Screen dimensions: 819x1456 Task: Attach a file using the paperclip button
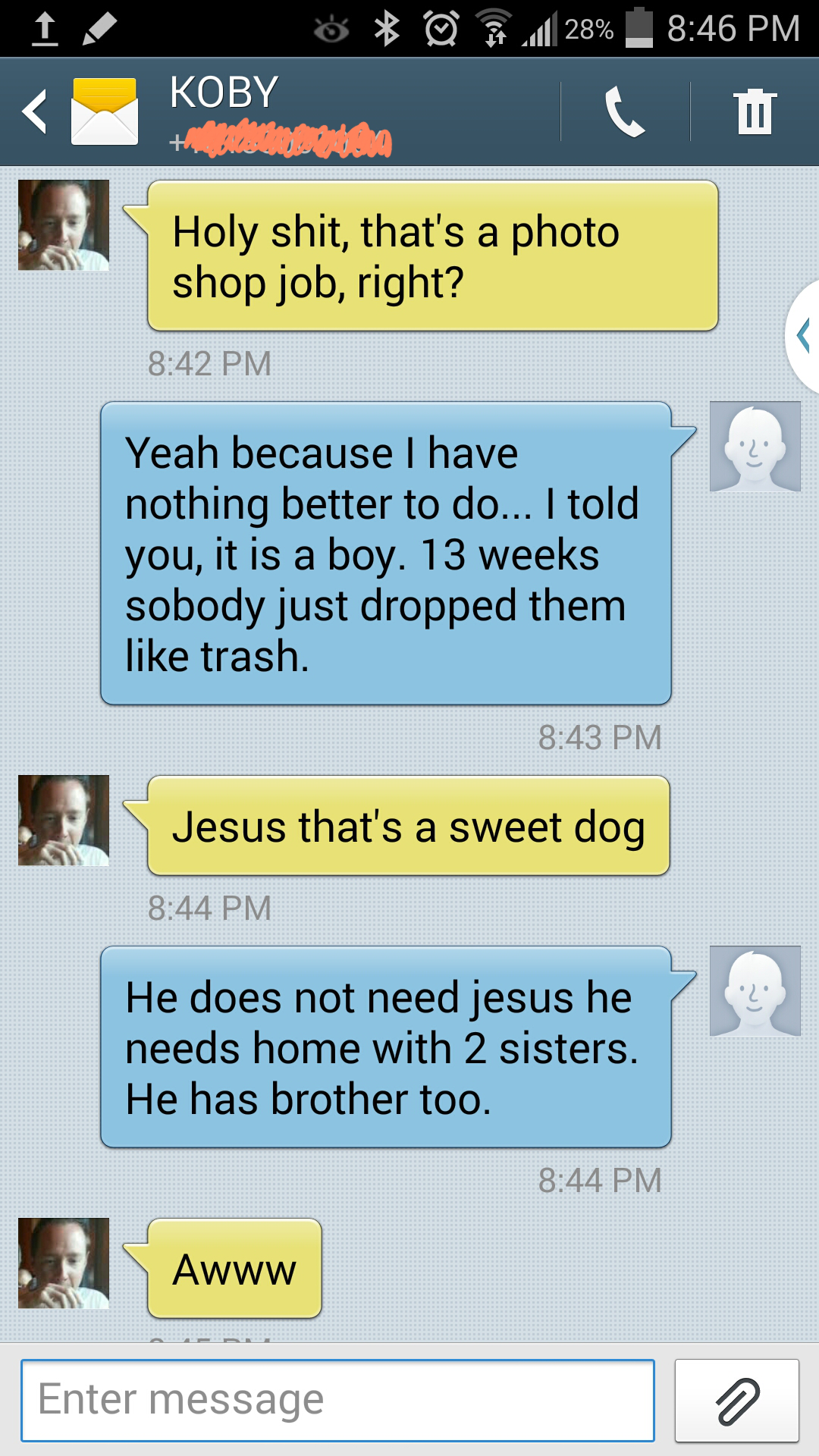[737, 1400]
